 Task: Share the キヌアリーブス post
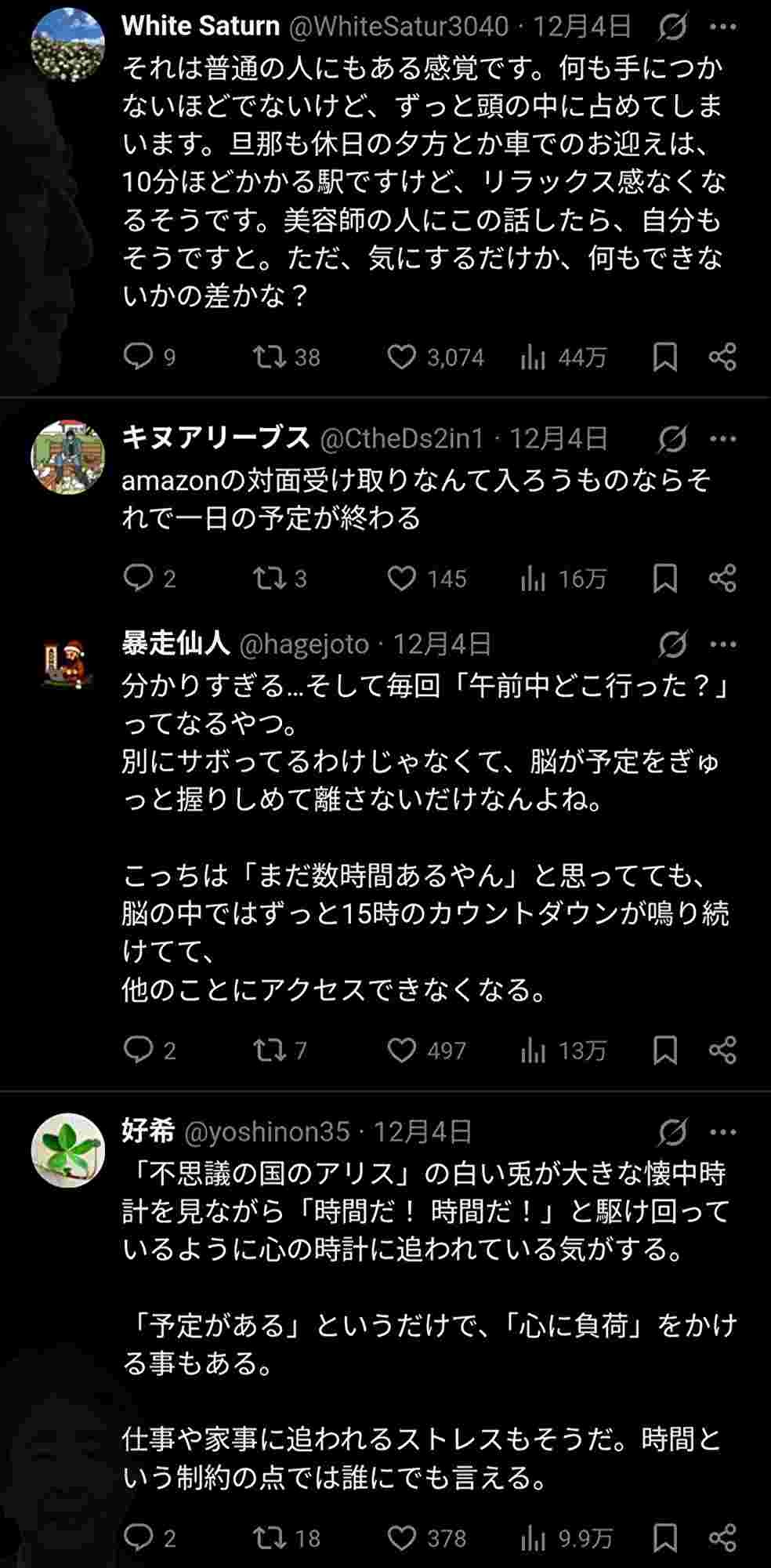pyautogui.click(x=722, y=579)
